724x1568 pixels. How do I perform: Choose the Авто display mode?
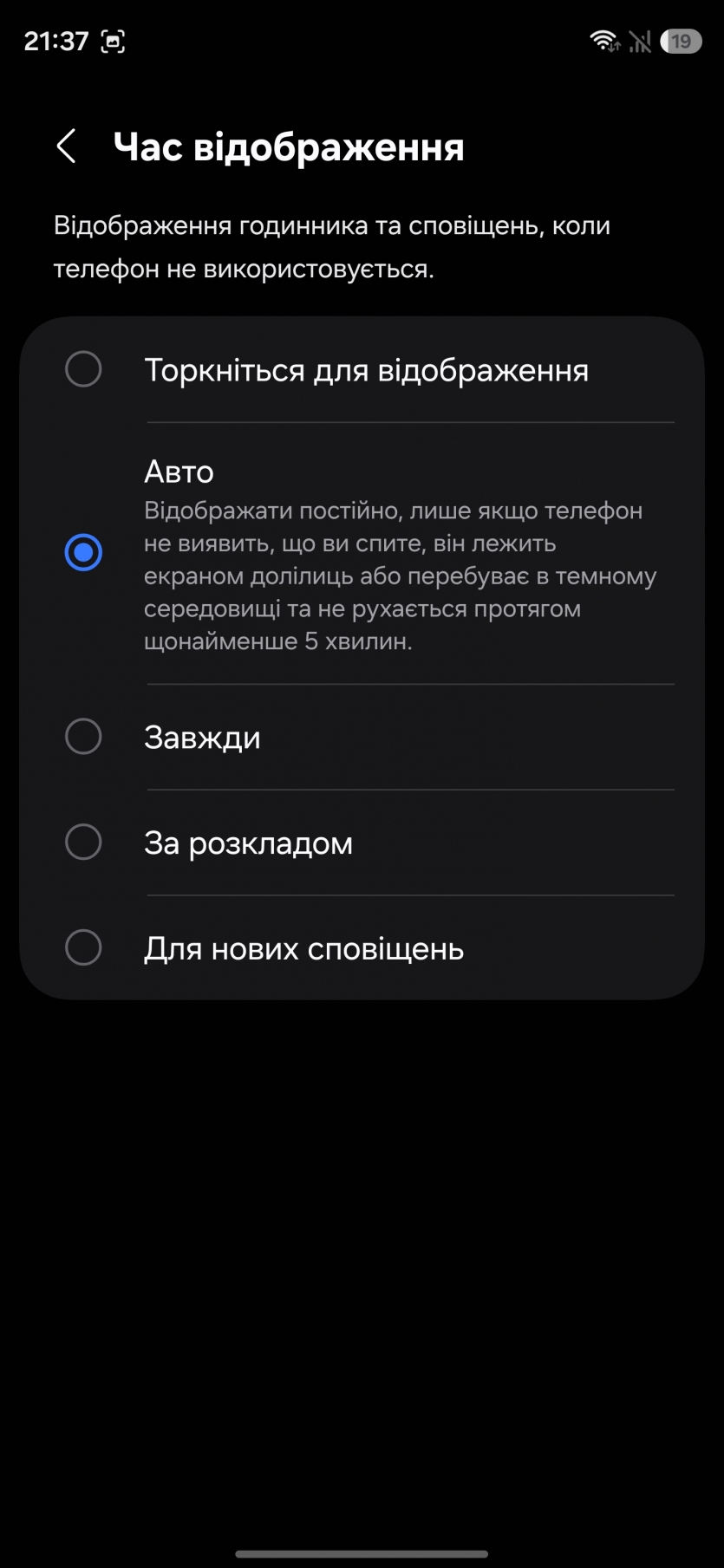point(84,552)
